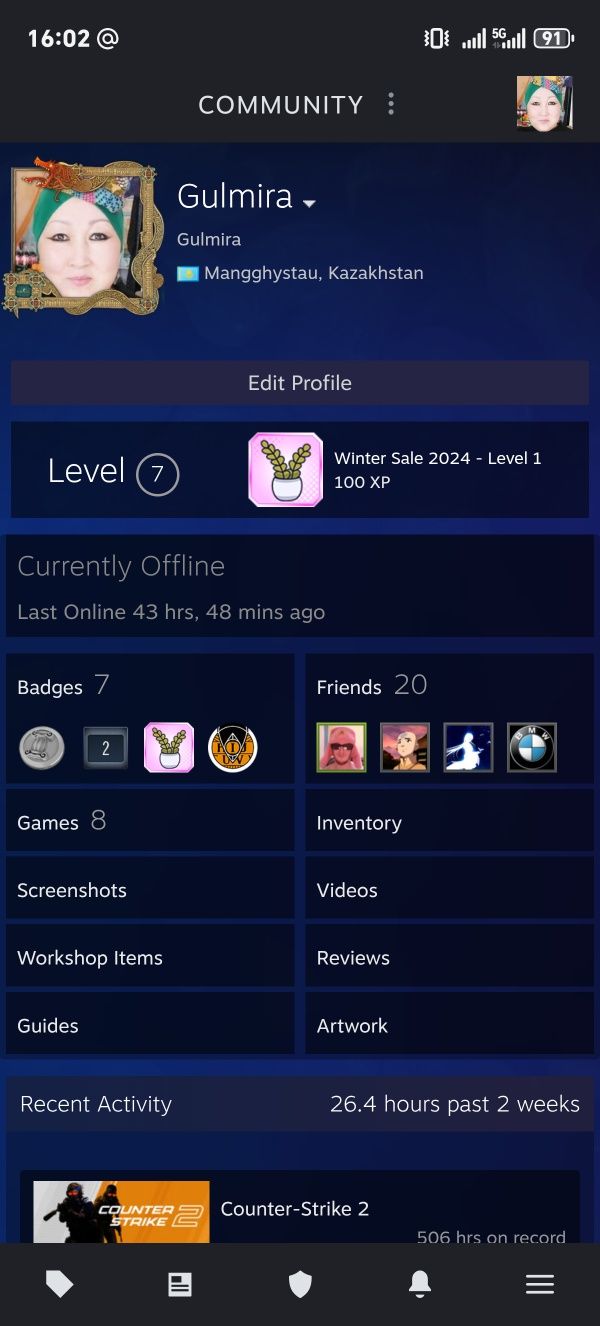Tap Edit Profile button
600x1326 pixels.
coord(300,383)
